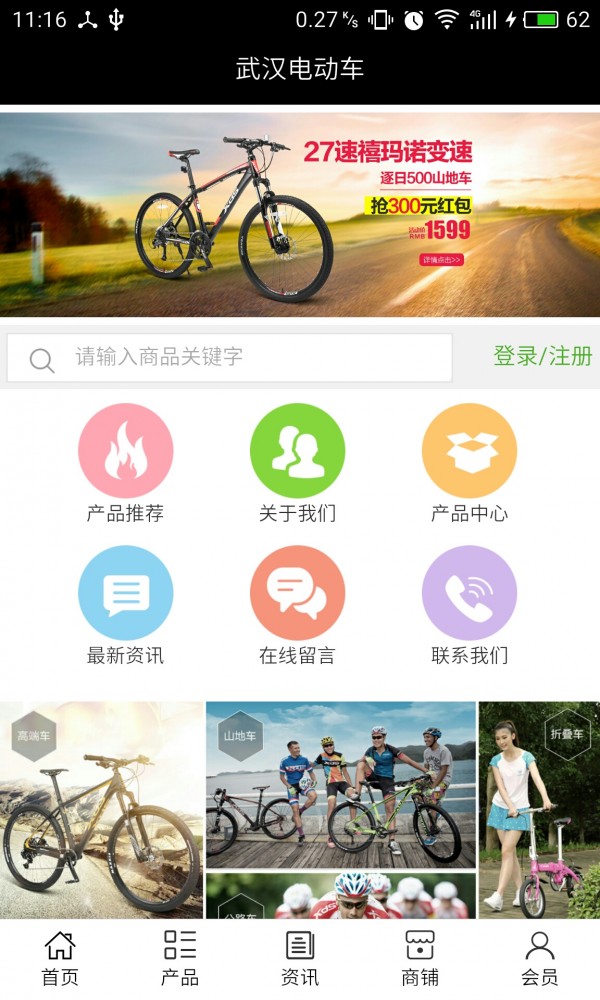Open the 折叠车 category tile
The height and width of the screenshot is (1000, 600).
[538, 810]
